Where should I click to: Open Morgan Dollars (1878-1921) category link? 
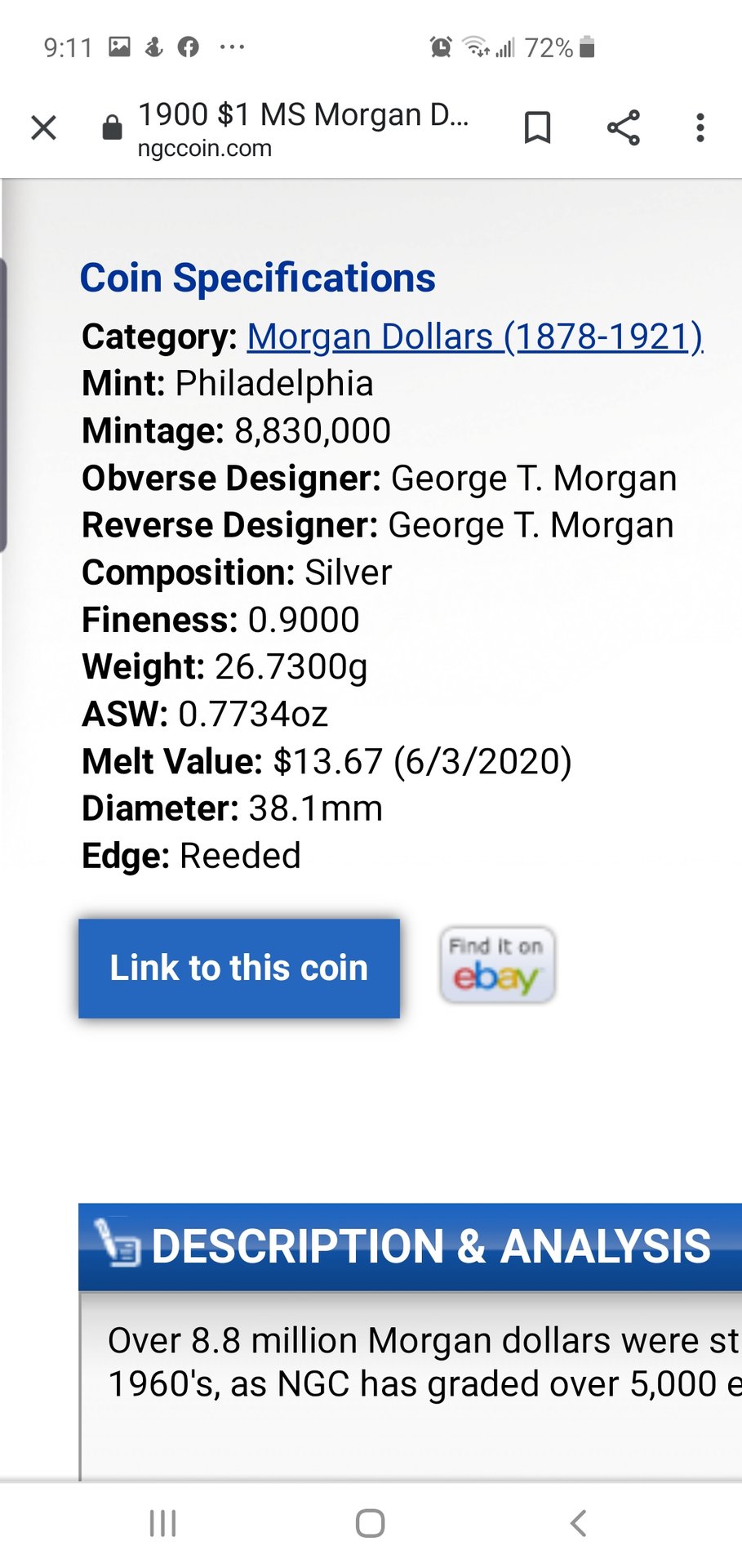[x=474, y=336]
